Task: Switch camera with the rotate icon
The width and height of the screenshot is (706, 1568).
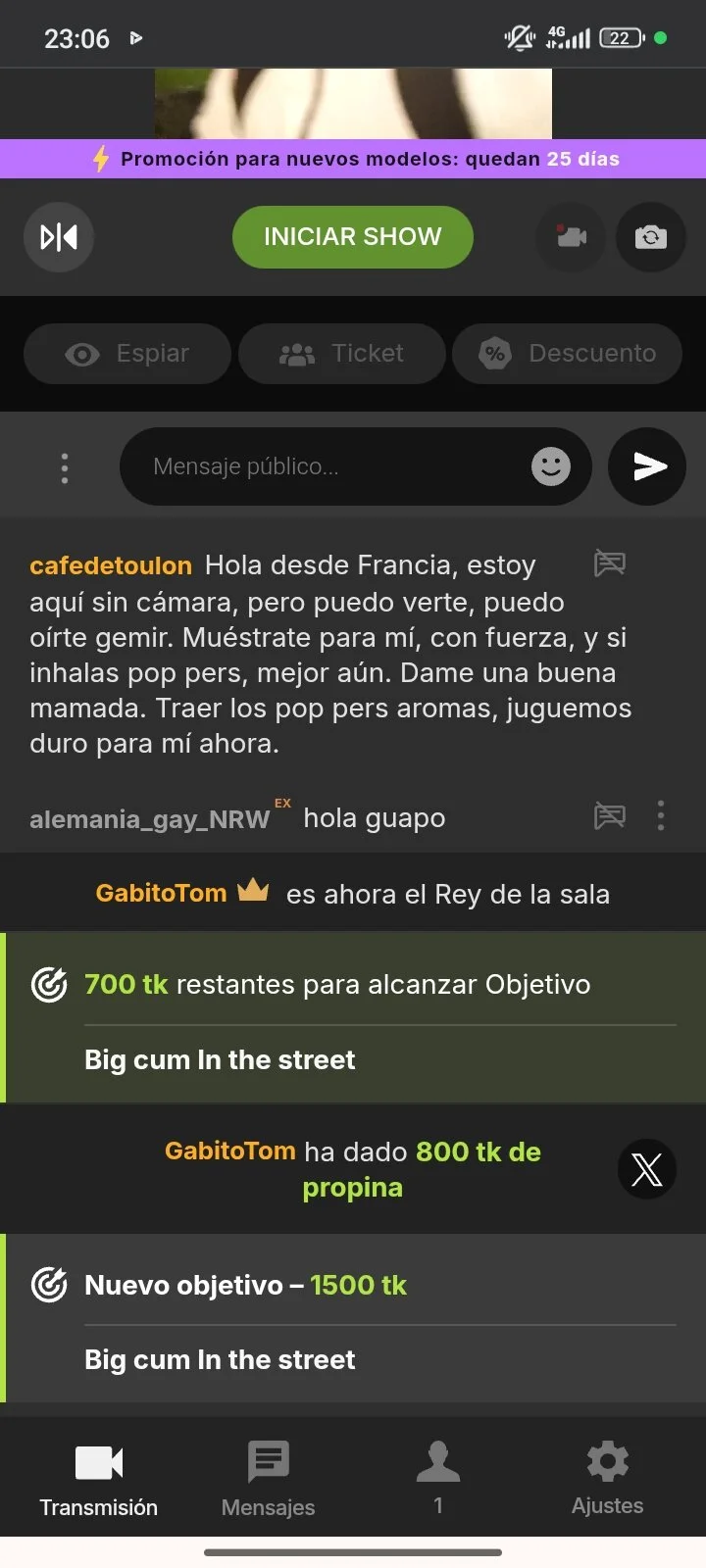Action: (x=651, y=237)
